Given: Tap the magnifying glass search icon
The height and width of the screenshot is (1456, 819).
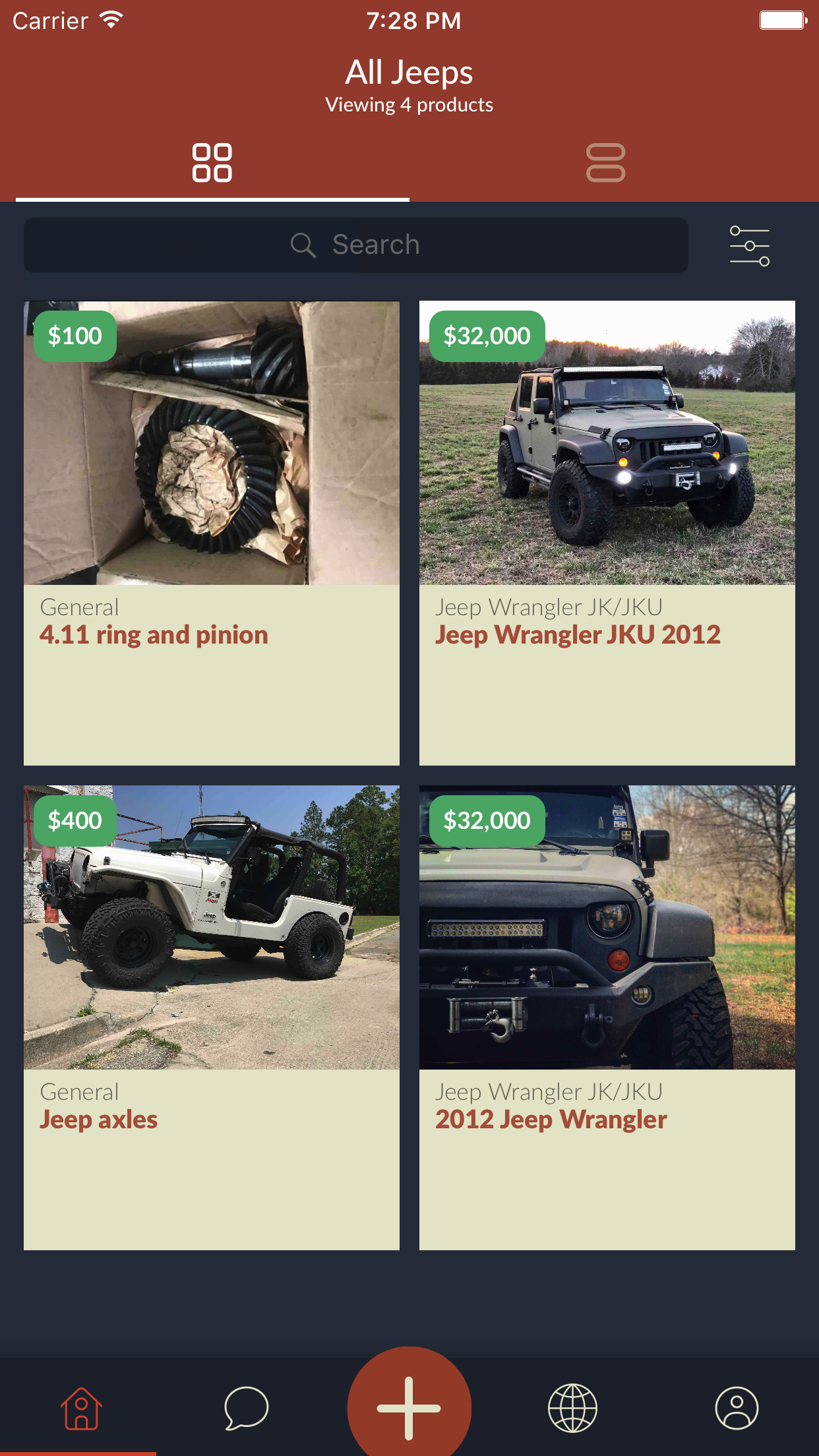Looking at the screenshot, I should [x=303, y=245].
